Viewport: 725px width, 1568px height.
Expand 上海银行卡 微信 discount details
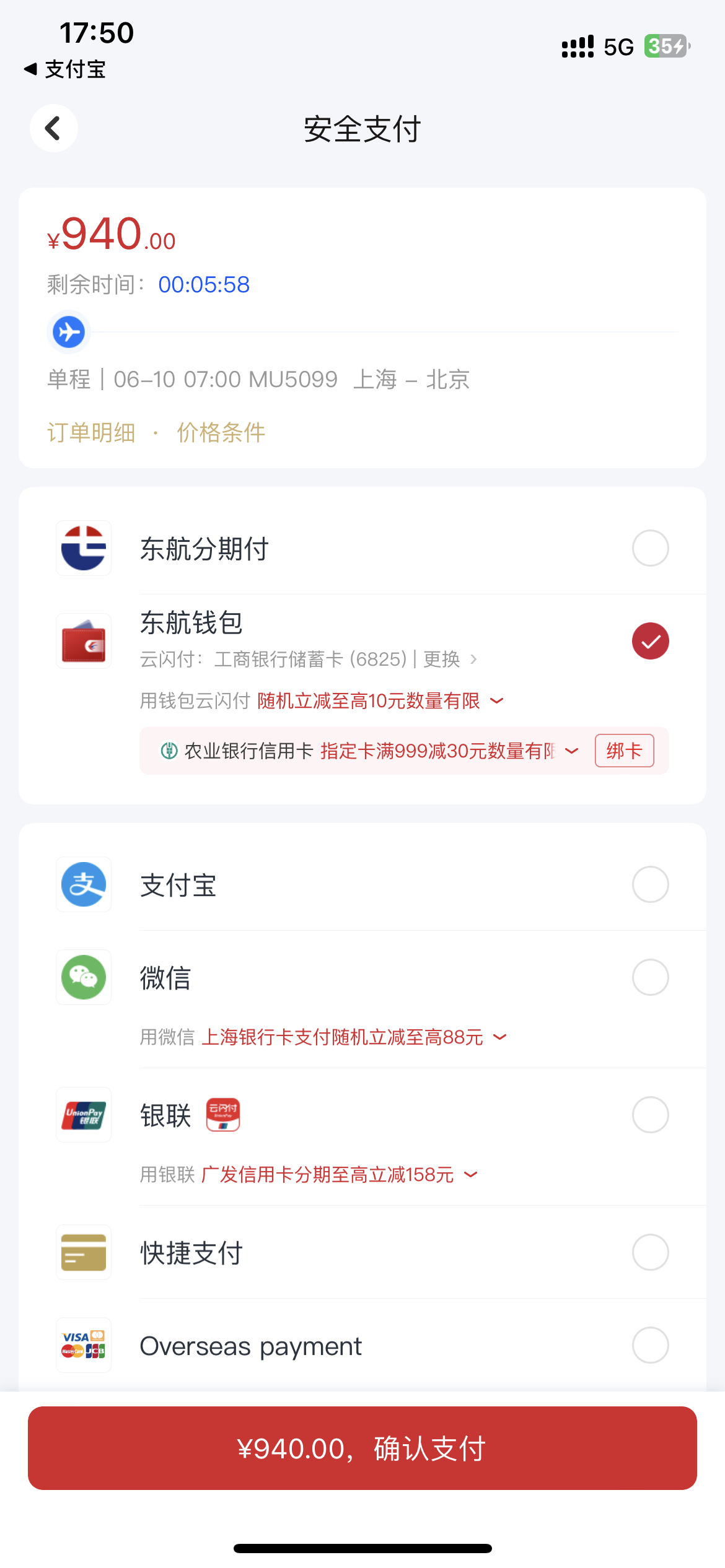pyautogui.click(x=499, y=1037)
